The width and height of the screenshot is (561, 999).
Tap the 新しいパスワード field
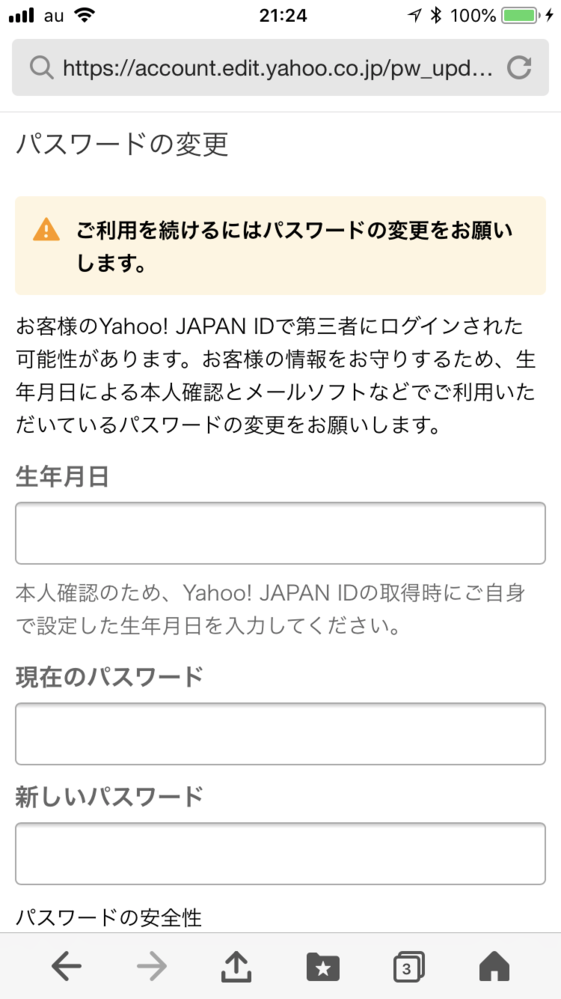(280, 854)
